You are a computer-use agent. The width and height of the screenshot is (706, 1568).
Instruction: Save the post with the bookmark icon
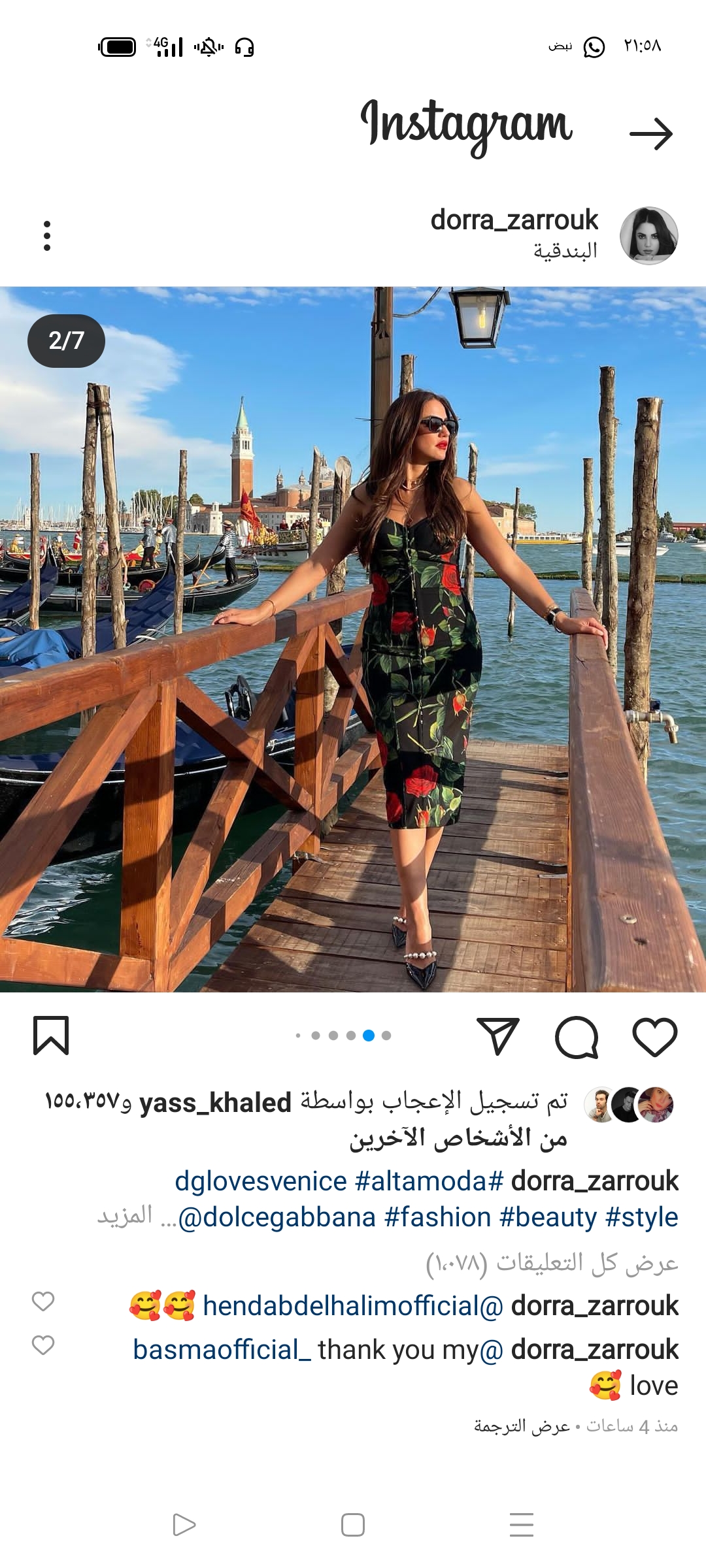click(x=51, y=1036)
